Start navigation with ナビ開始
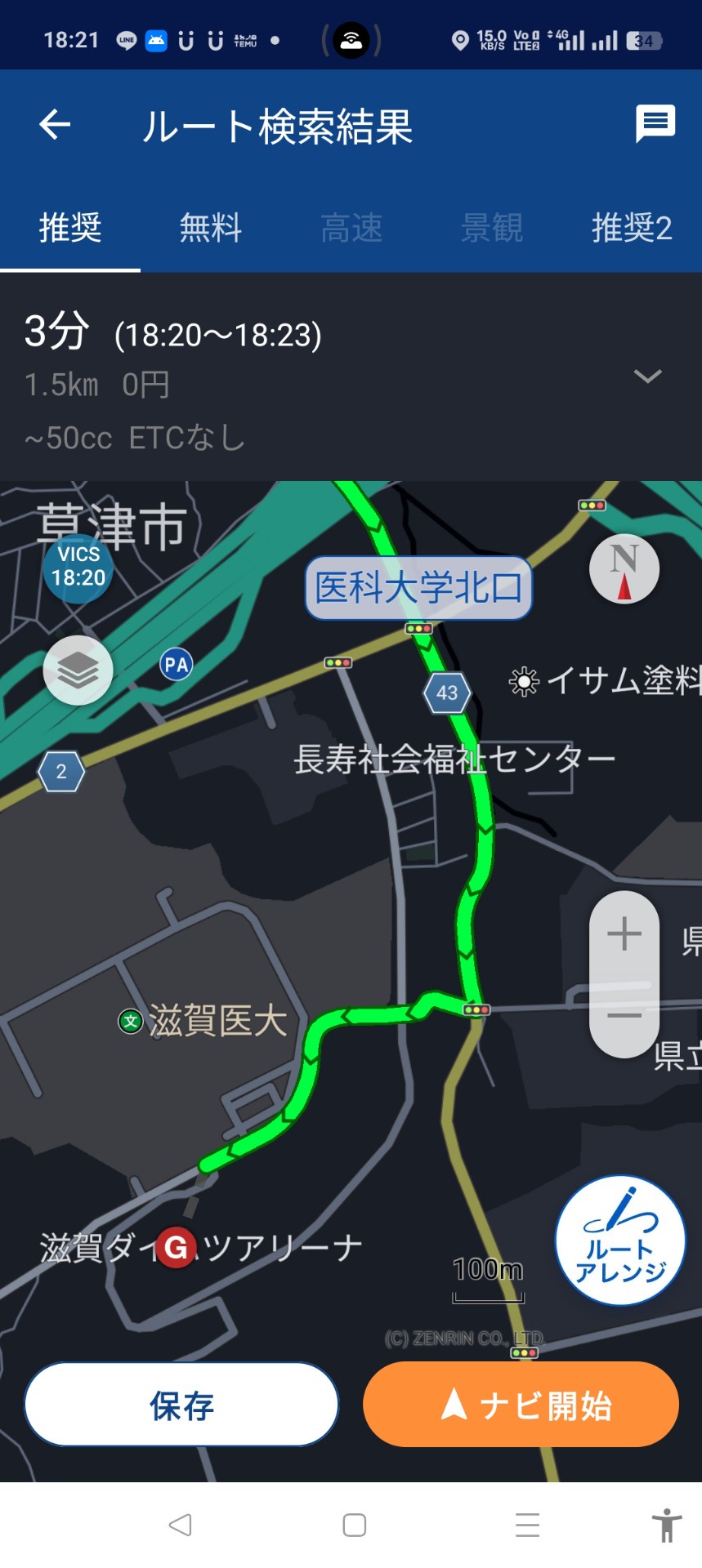Viewport: 702px width, 1568px height. (521, 1405)
